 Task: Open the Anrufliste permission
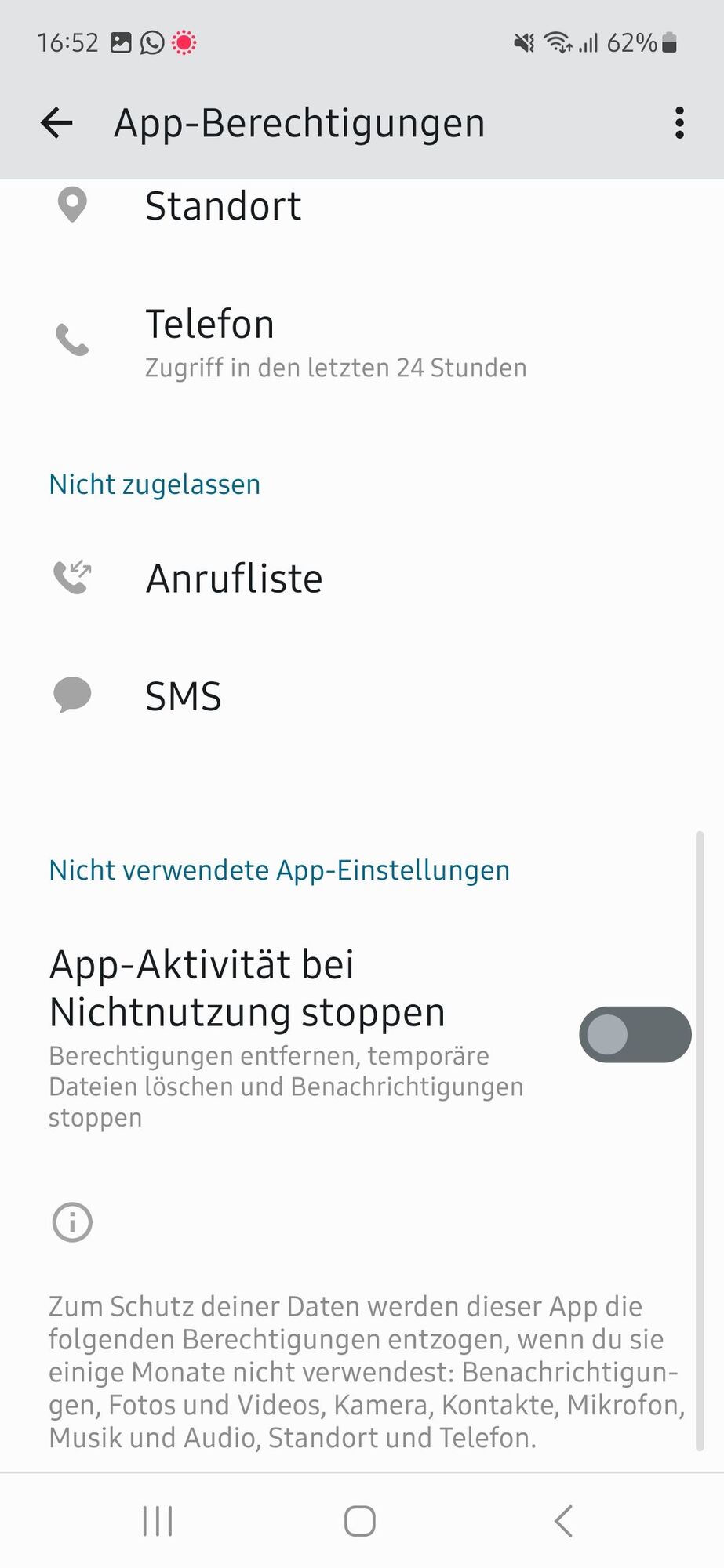(x=234, y=579)
